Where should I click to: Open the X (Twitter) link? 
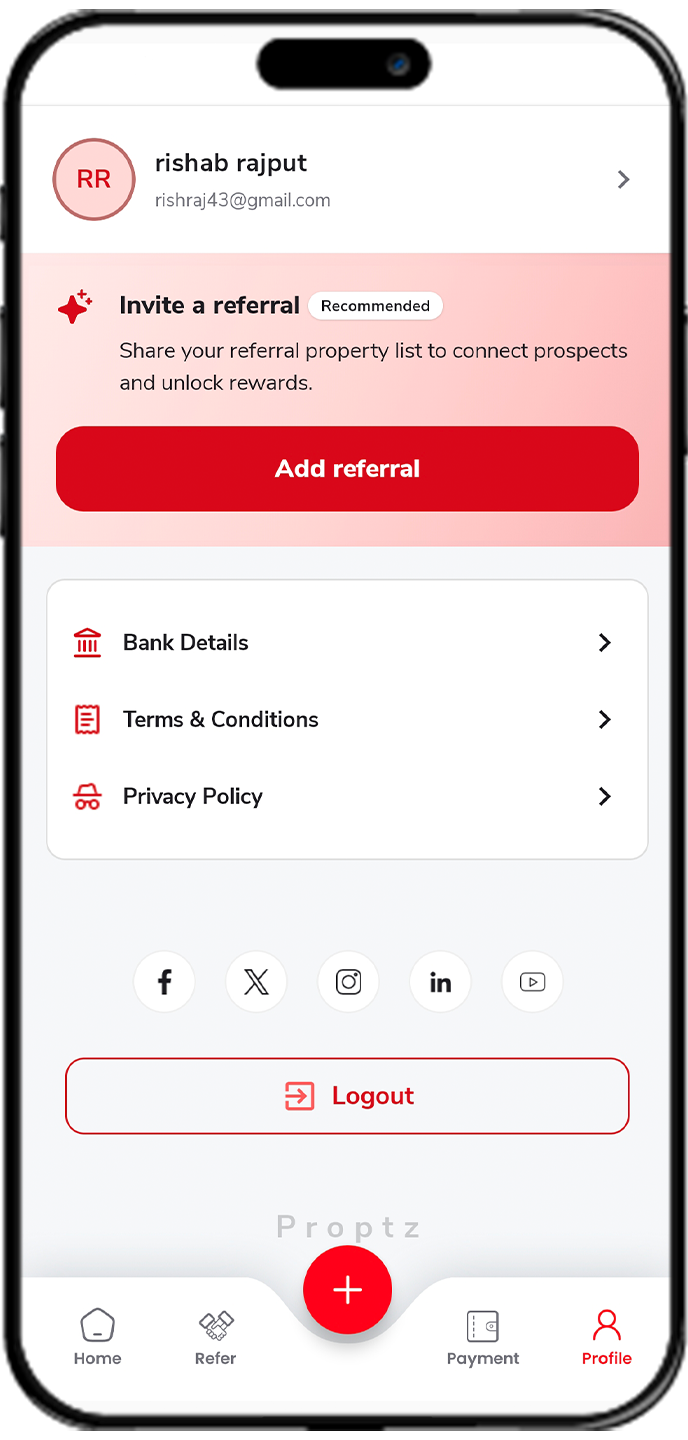coord(256,982)
